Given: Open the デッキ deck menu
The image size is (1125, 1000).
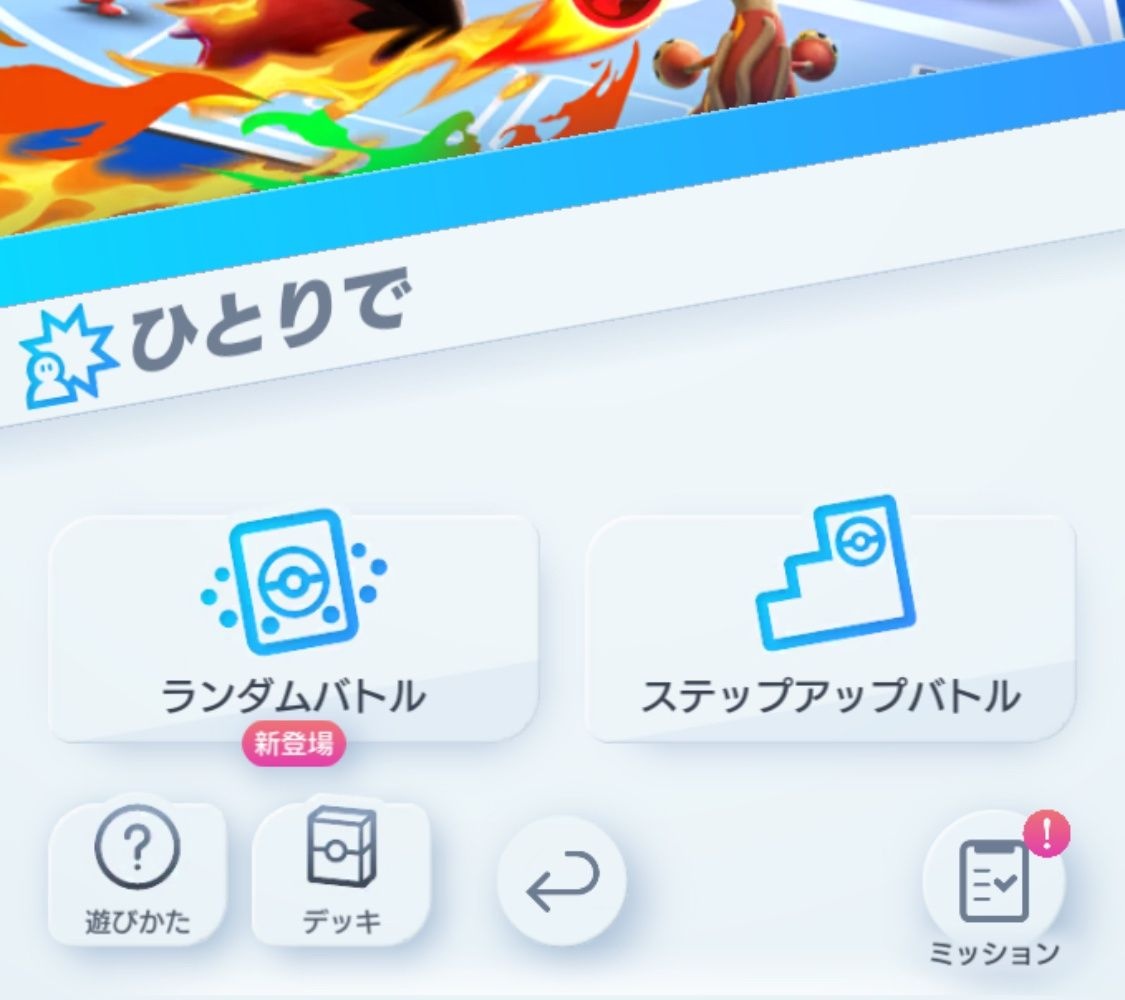Looking at the screenshot, I should point(341,872).
